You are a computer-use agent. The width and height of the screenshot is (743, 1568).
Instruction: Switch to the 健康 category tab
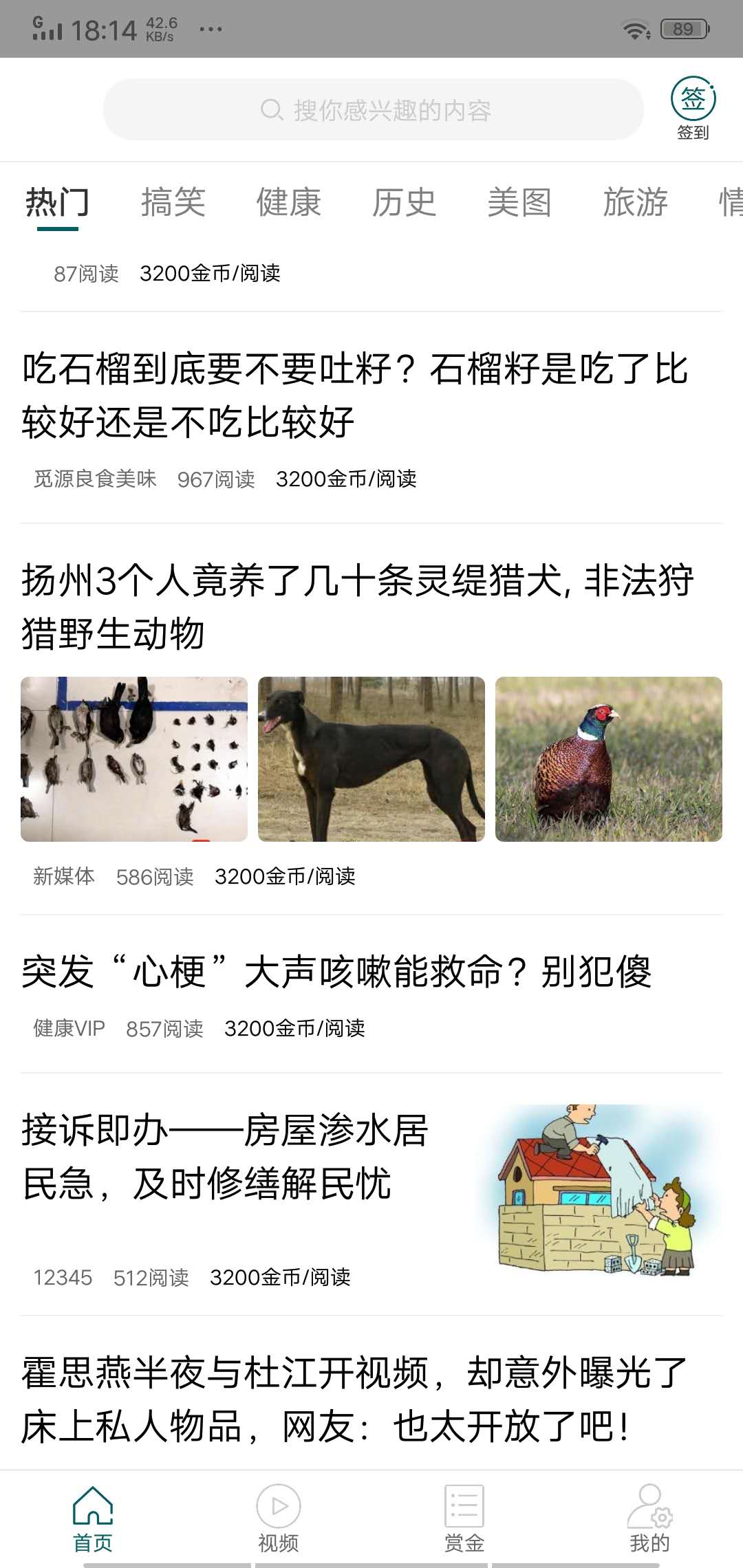point(289,203)
